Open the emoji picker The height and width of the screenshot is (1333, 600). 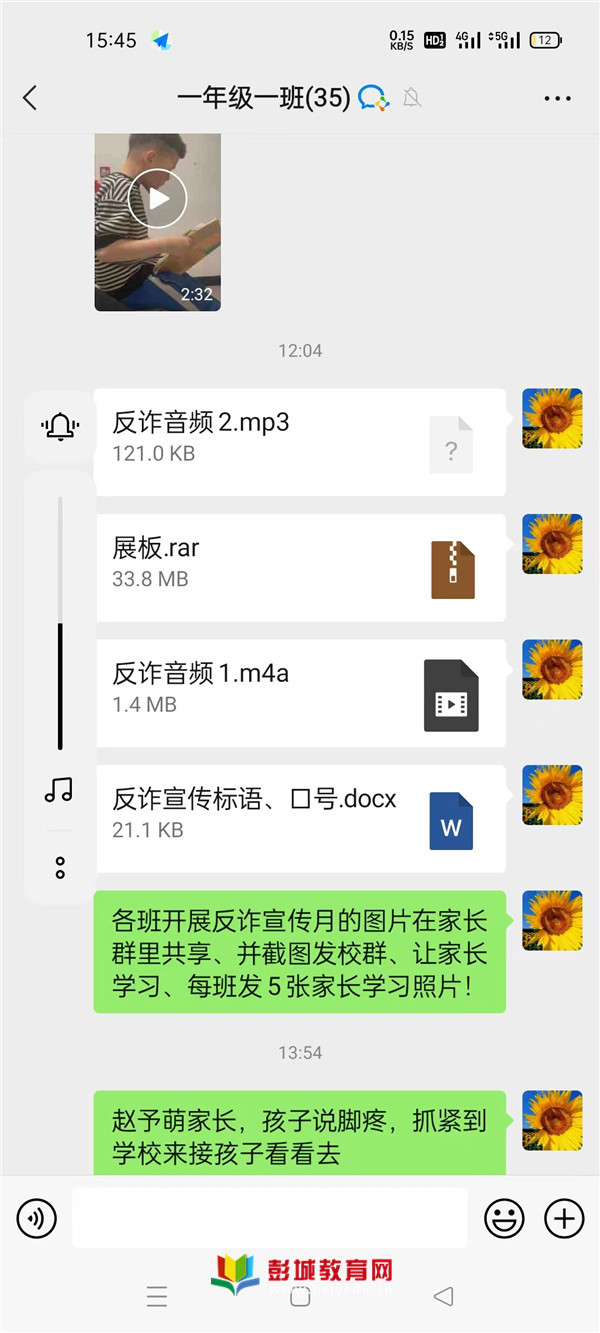tap(504, 1218)
